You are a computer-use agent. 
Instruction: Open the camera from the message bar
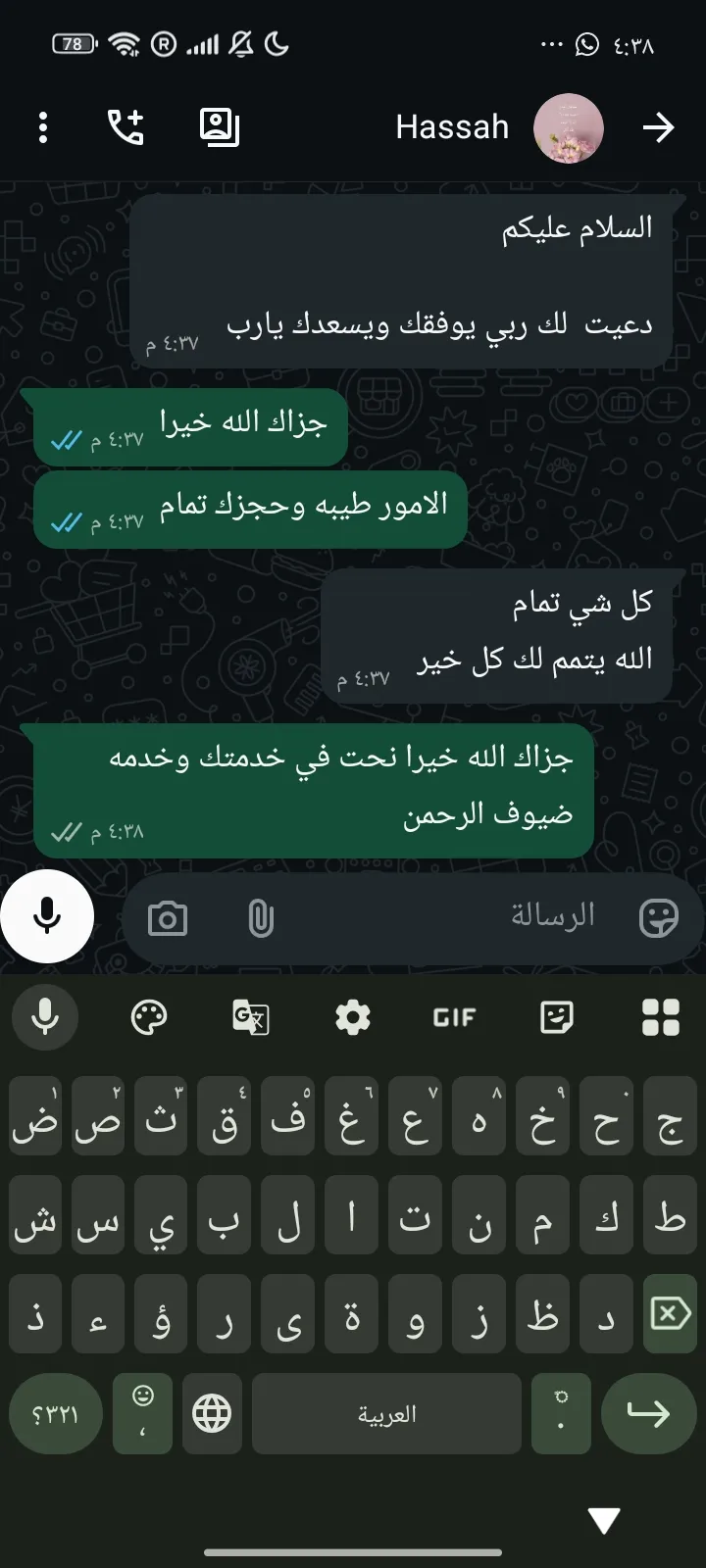coord(168,919)
